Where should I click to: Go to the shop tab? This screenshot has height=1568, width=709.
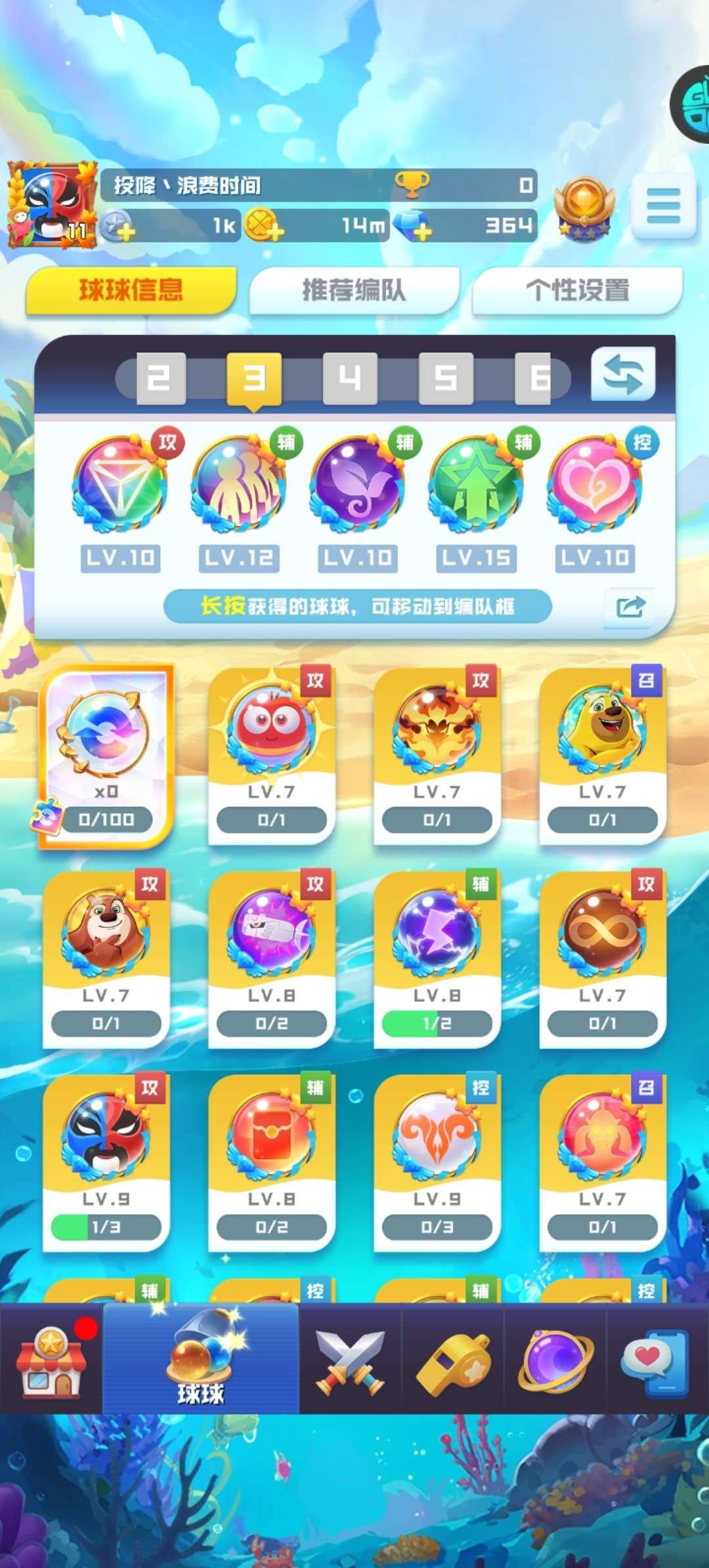tap(51, 1361)
